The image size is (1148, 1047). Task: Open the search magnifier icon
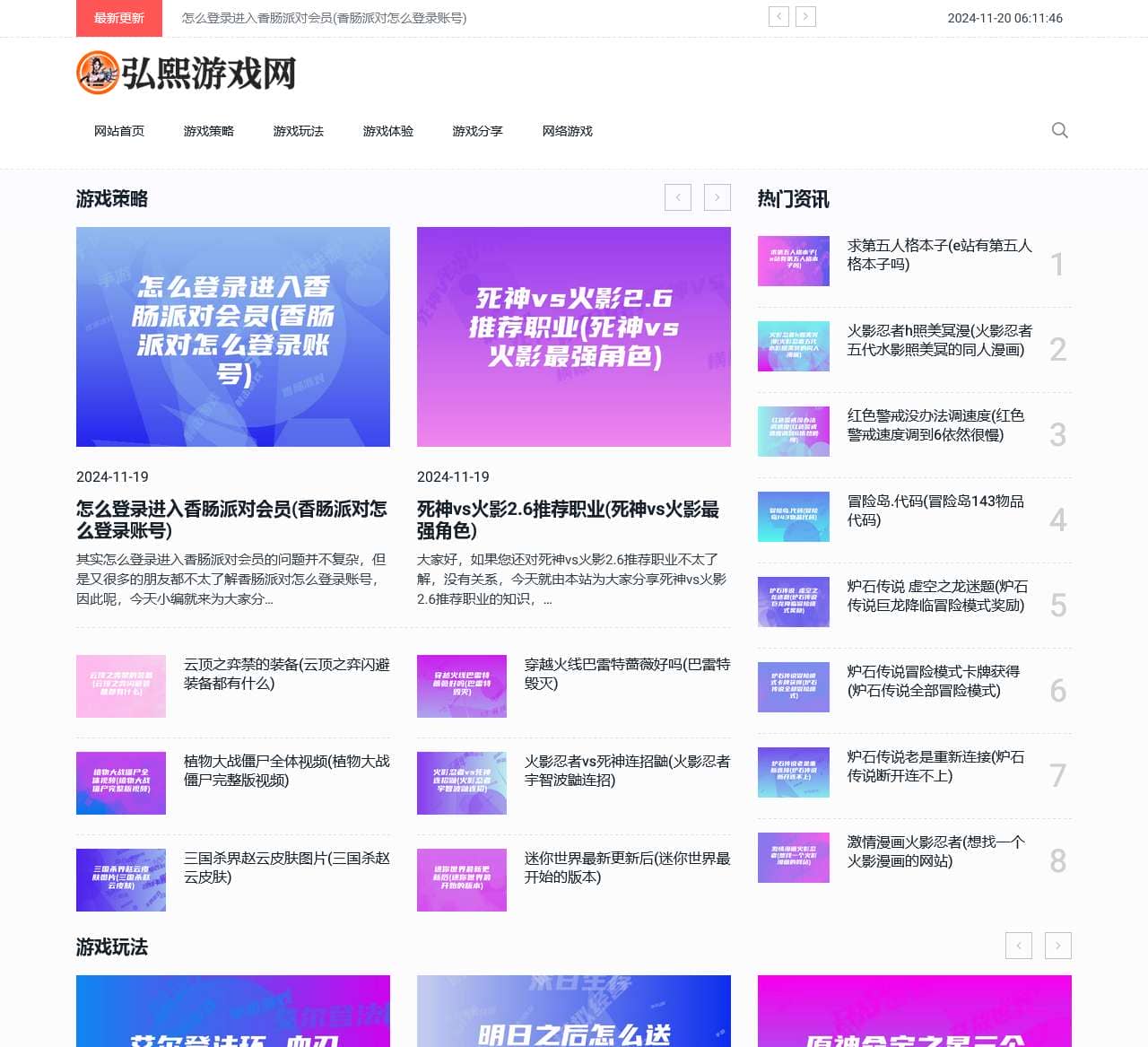coord(1059,131)
